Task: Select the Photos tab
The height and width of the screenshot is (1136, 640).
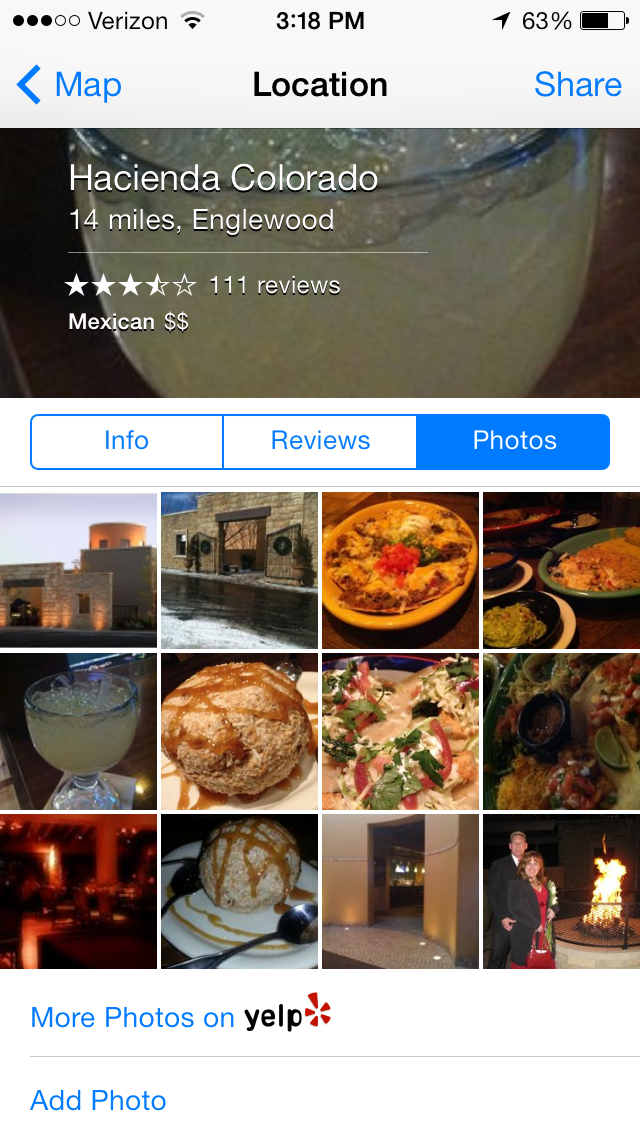Action: coord(513,441)
